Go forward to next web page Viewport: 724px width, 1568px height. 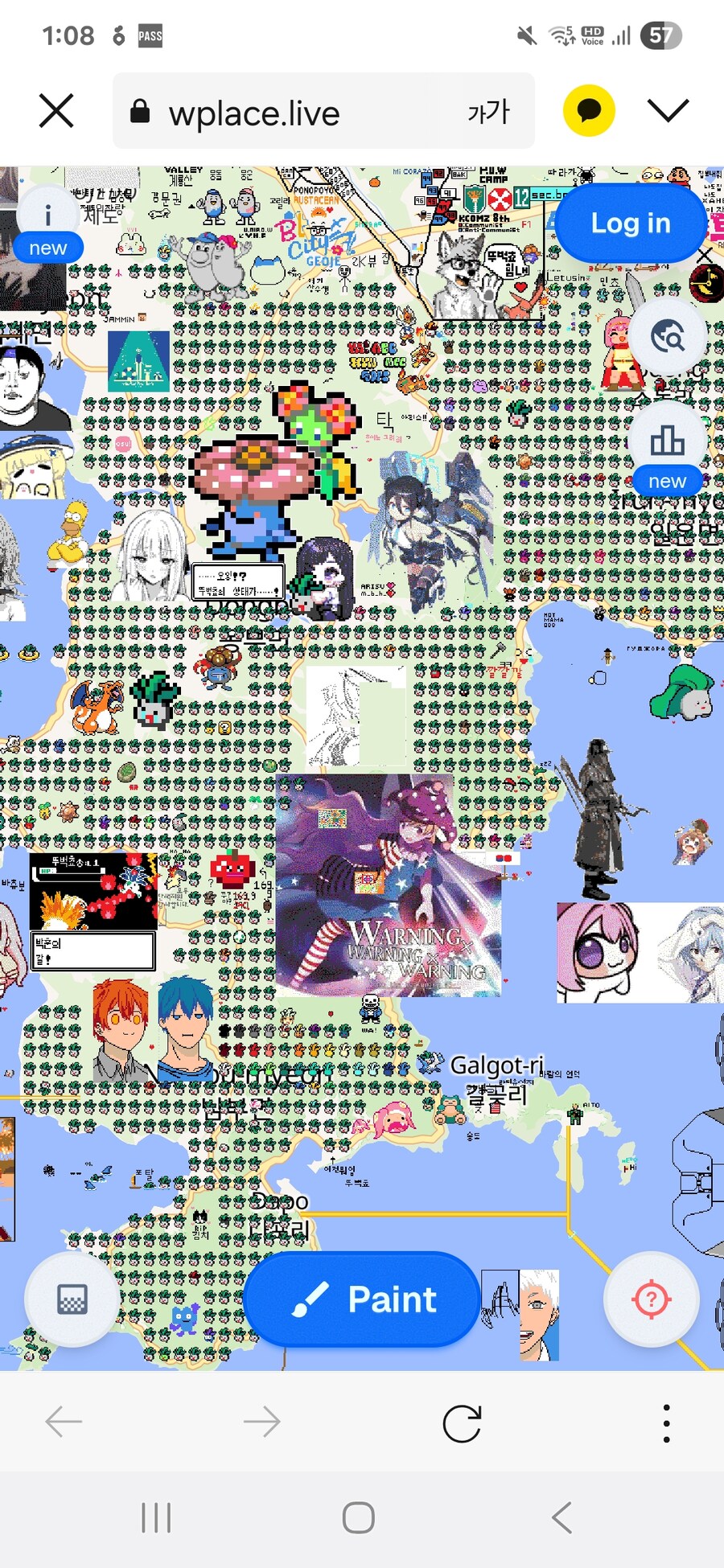[261, 1422]
